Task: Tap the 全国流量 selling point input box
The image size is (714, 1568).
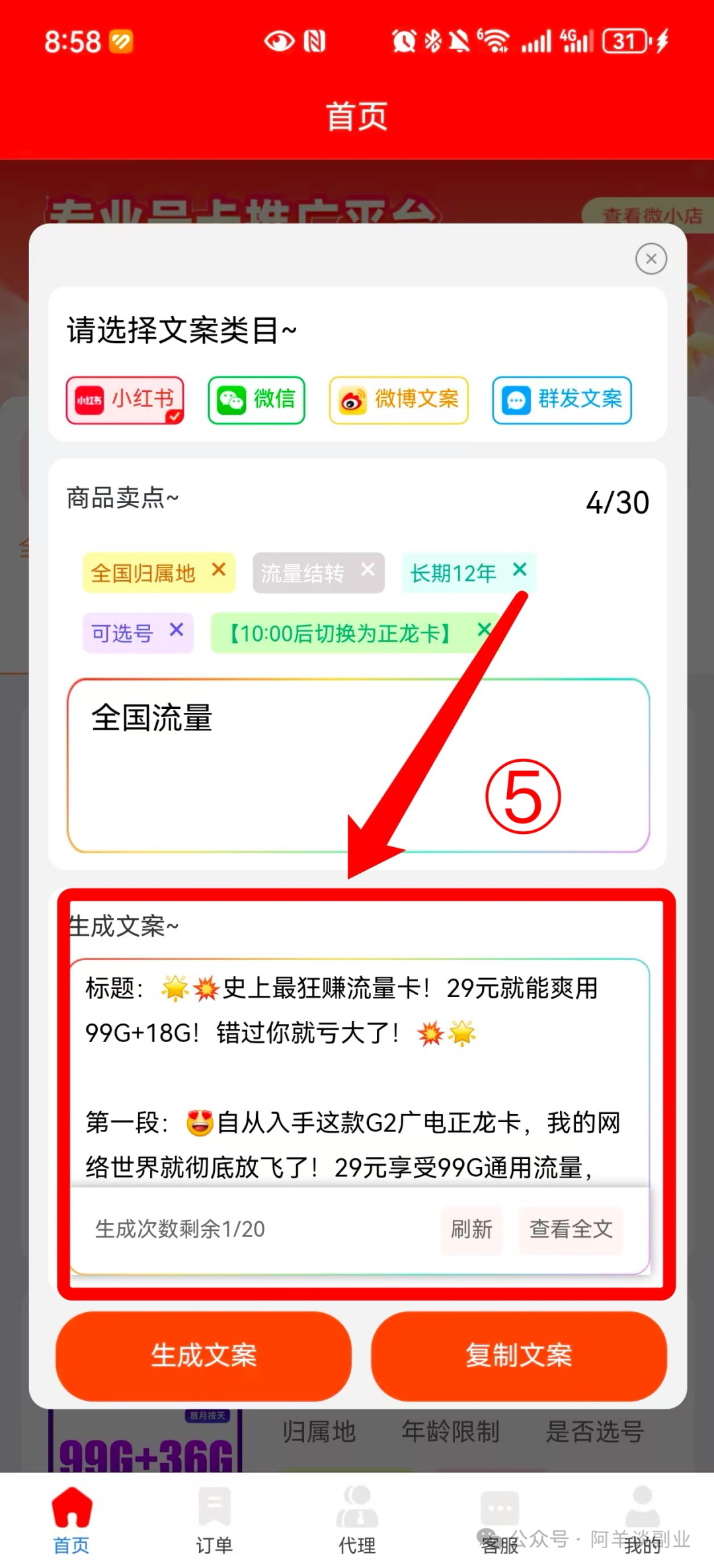Action: tap(358, 765)
